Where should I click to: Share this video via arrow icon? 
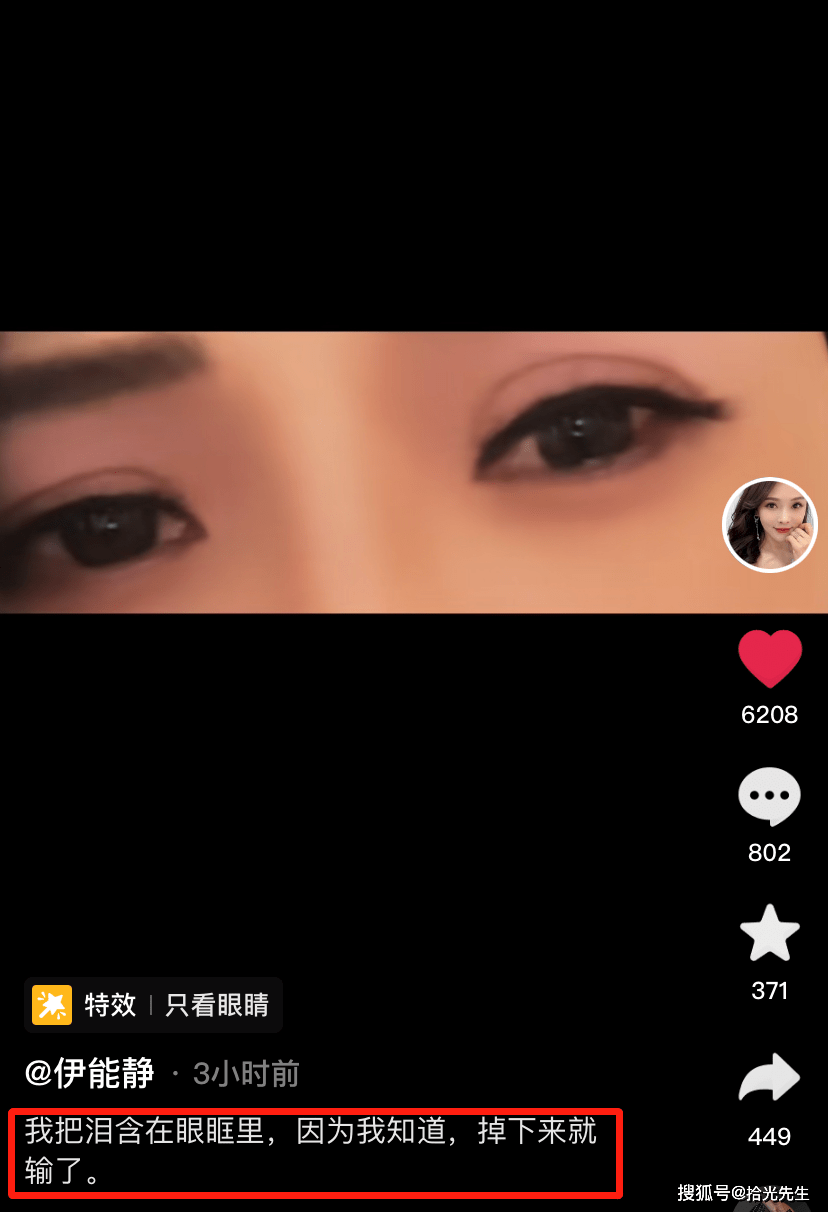pyautogui.click(x=769, y=1079)
